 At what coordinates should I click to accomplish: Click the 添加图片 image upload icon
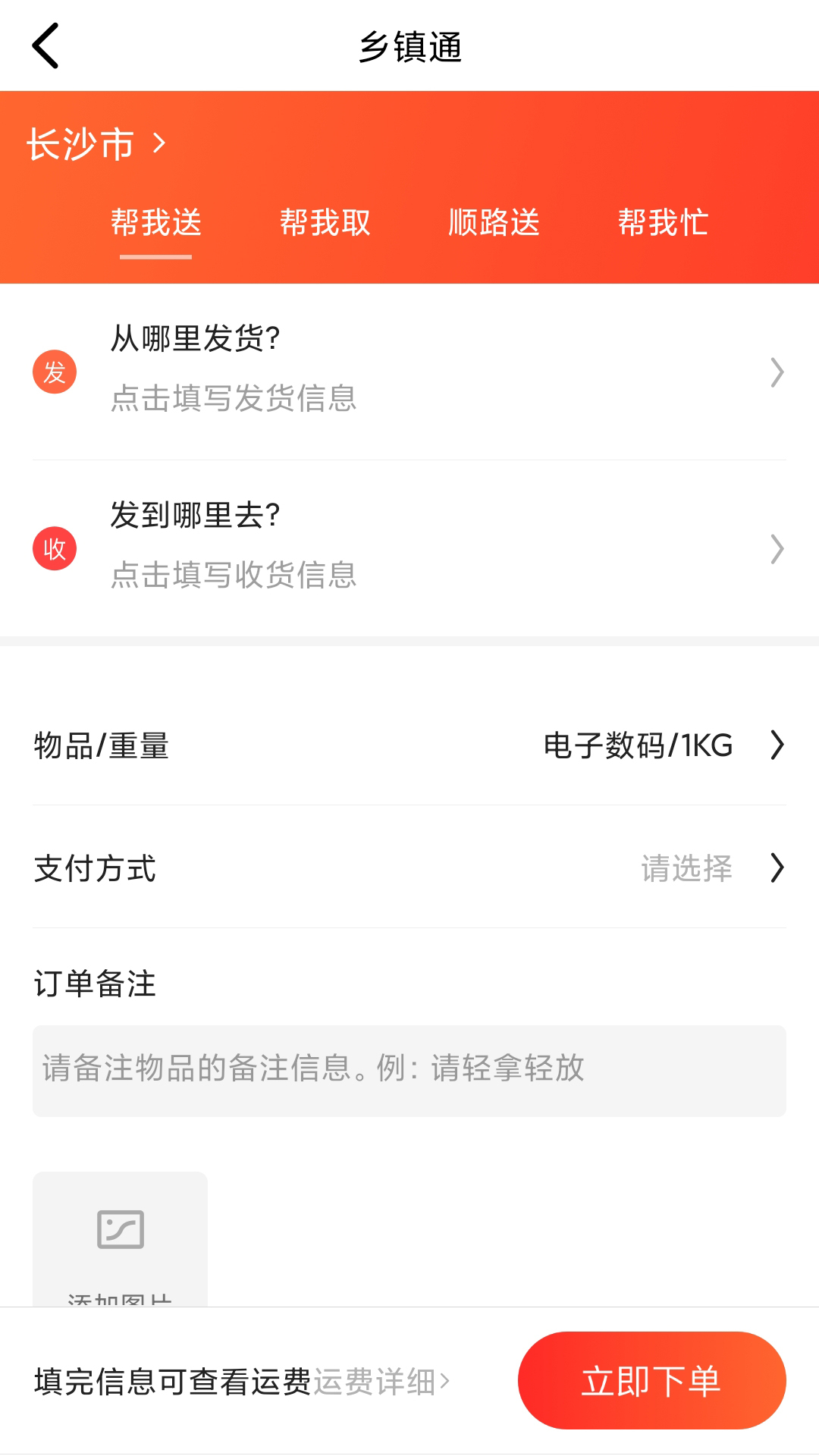coord(119,1228)
